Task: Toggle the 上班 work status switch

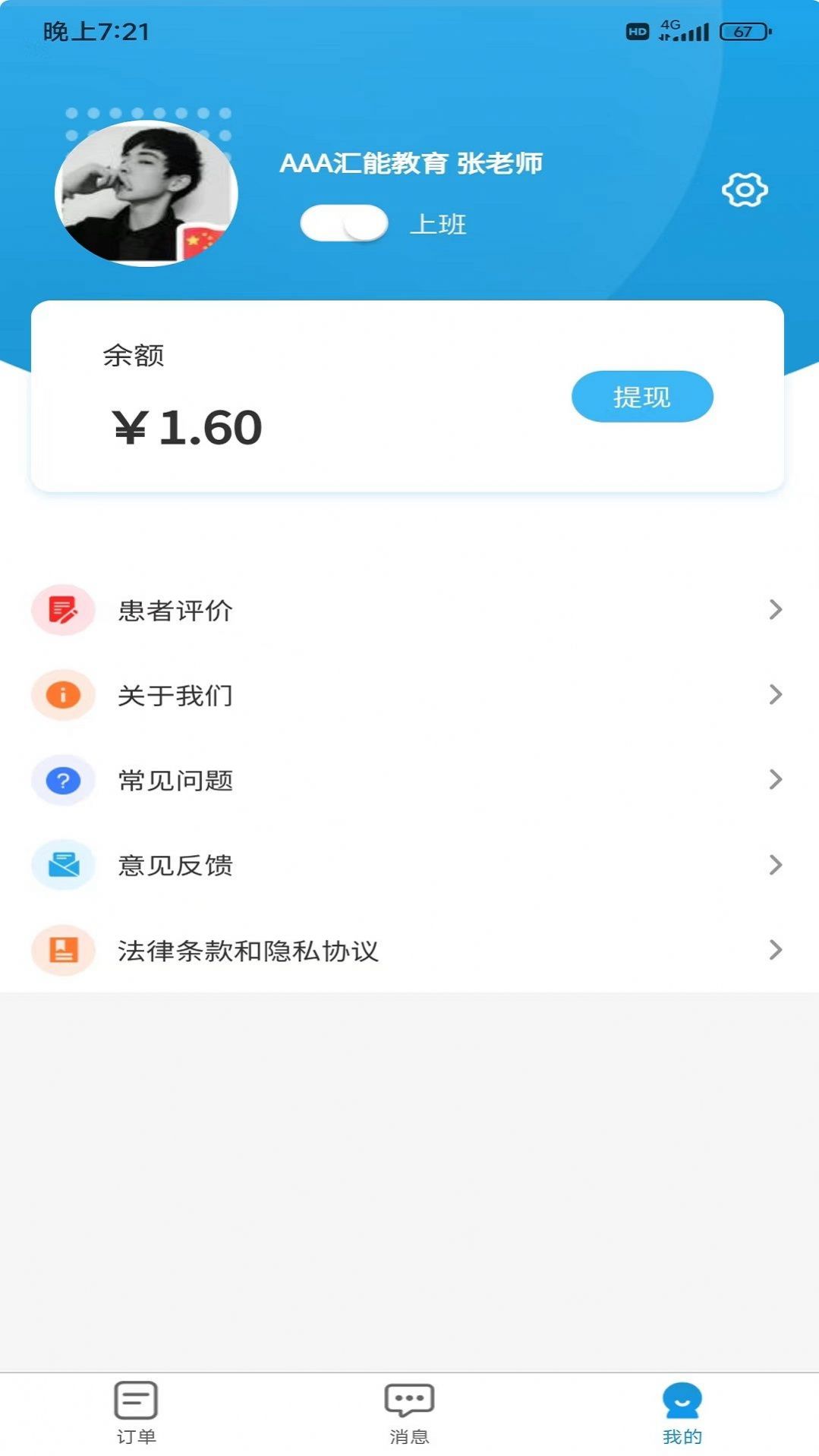Action: click(x=345, y=223)
